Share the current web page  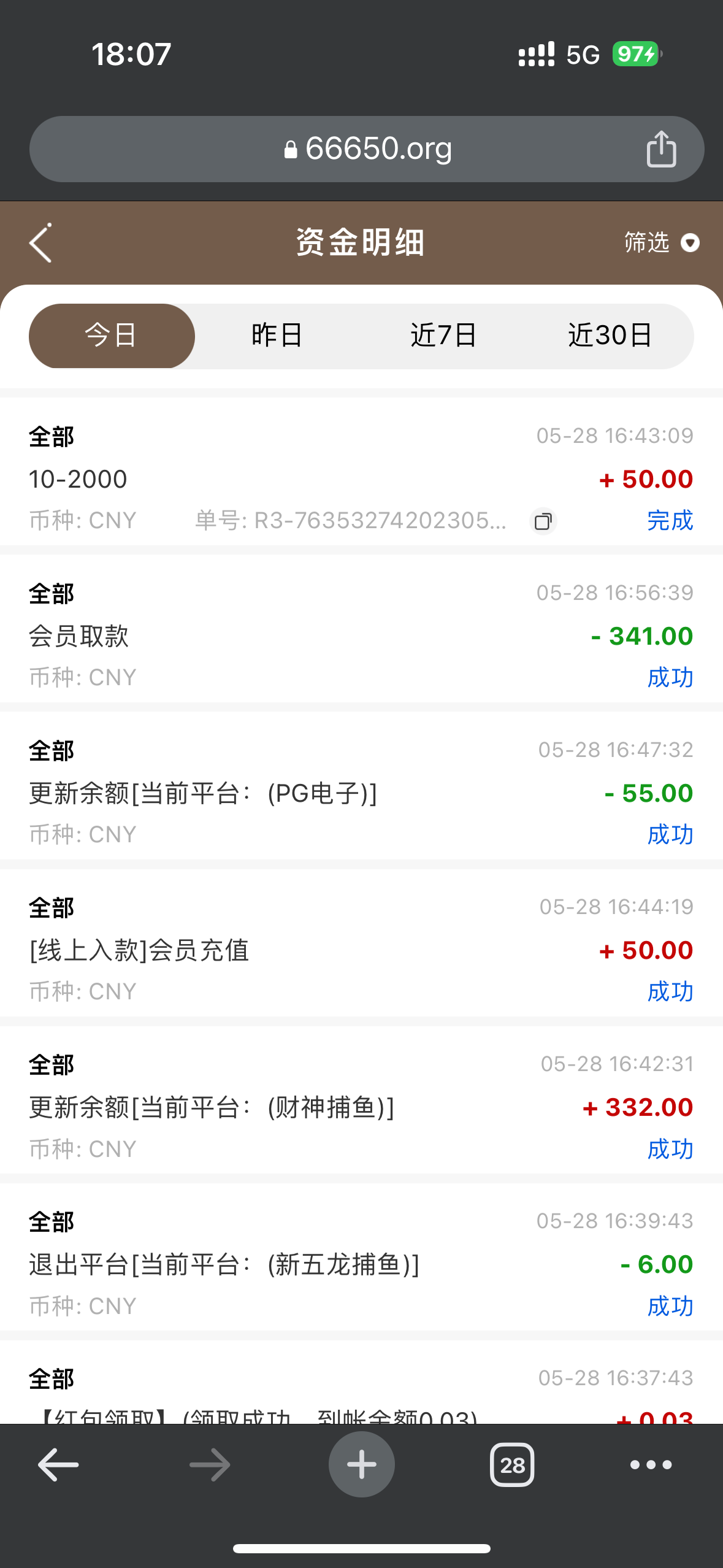(661, 149)
